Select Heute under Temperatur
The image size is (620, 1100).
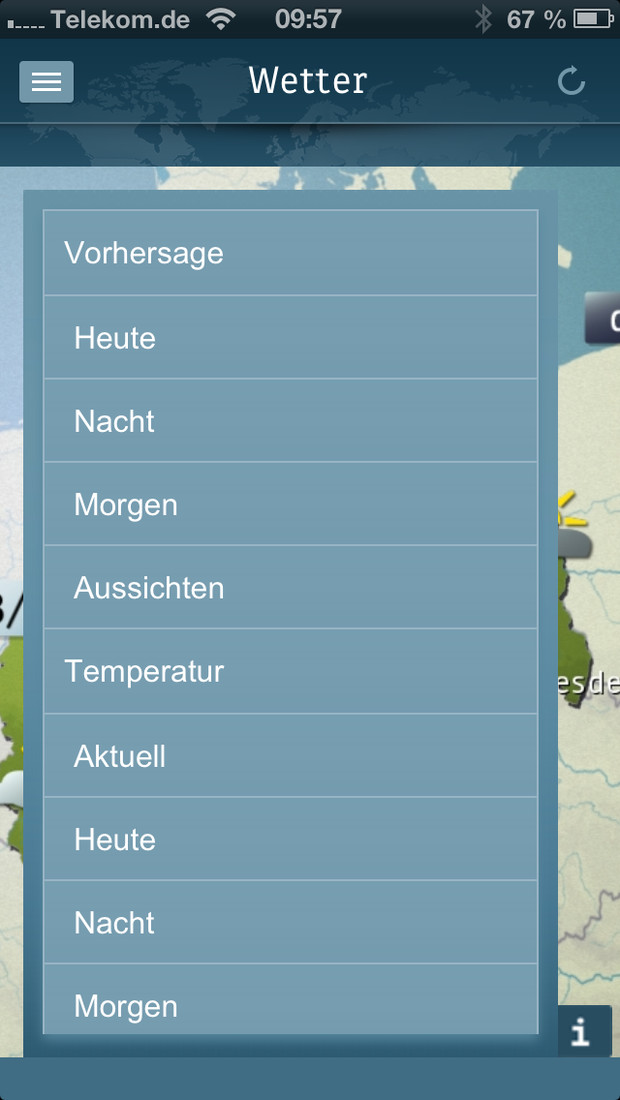tap(290, 839)
